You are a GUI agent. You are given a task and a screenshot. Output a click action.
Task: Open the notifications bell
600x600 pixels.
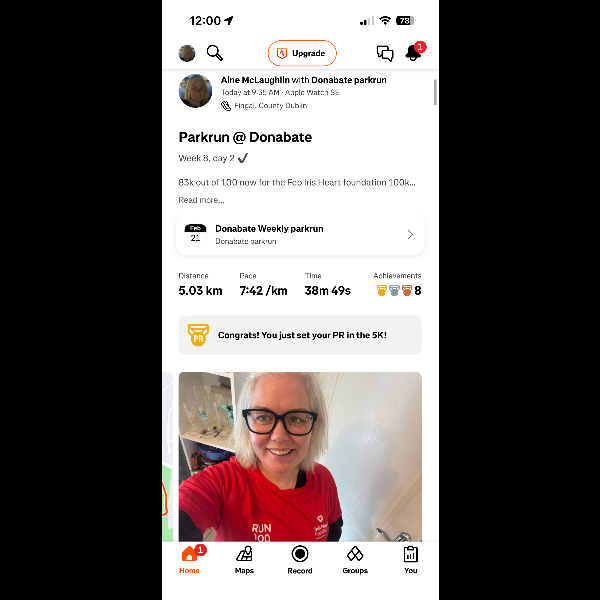coord(413,53)
